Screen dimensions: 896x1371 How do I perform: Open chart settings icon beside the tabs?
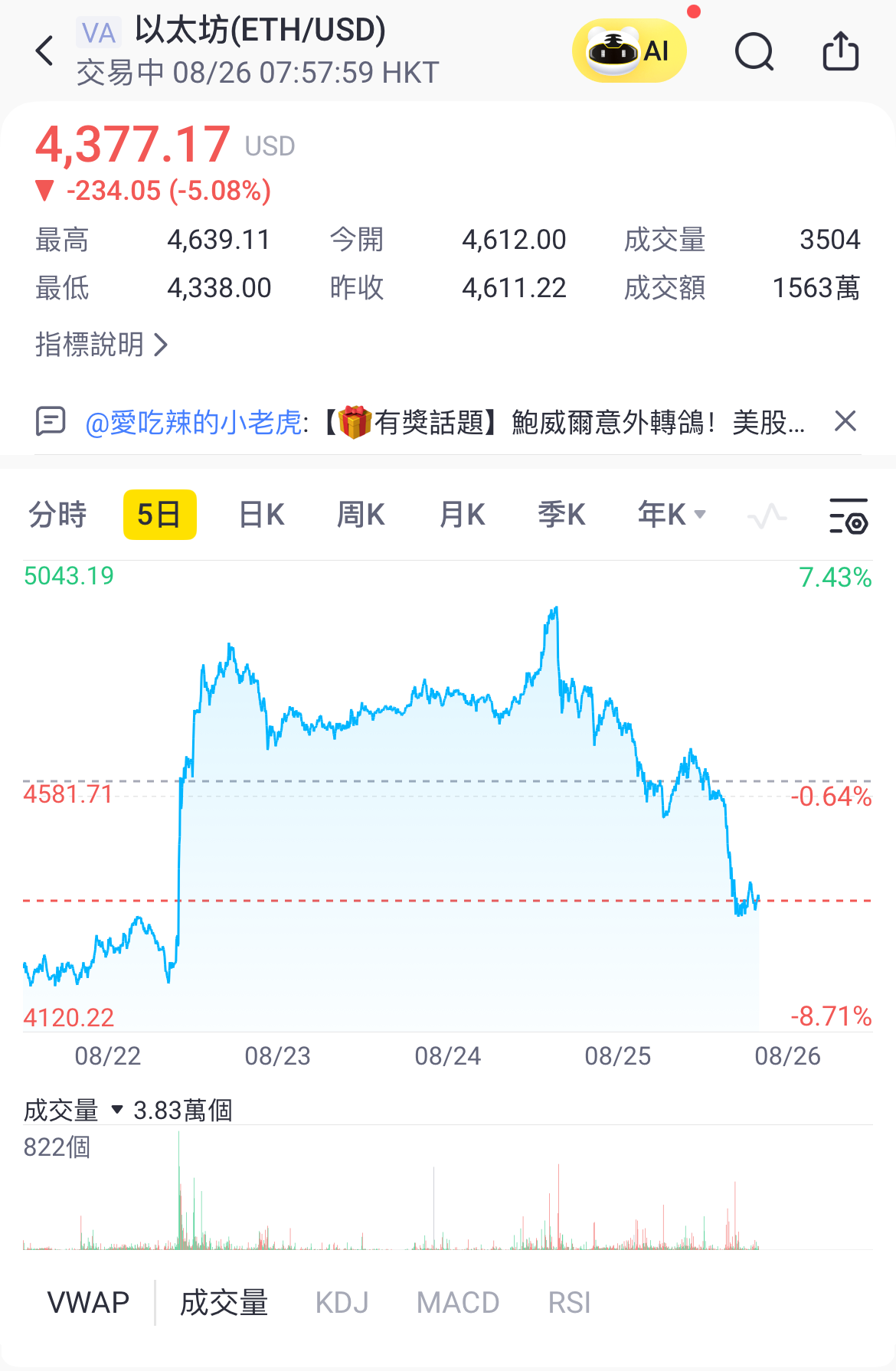click(849, 516)
